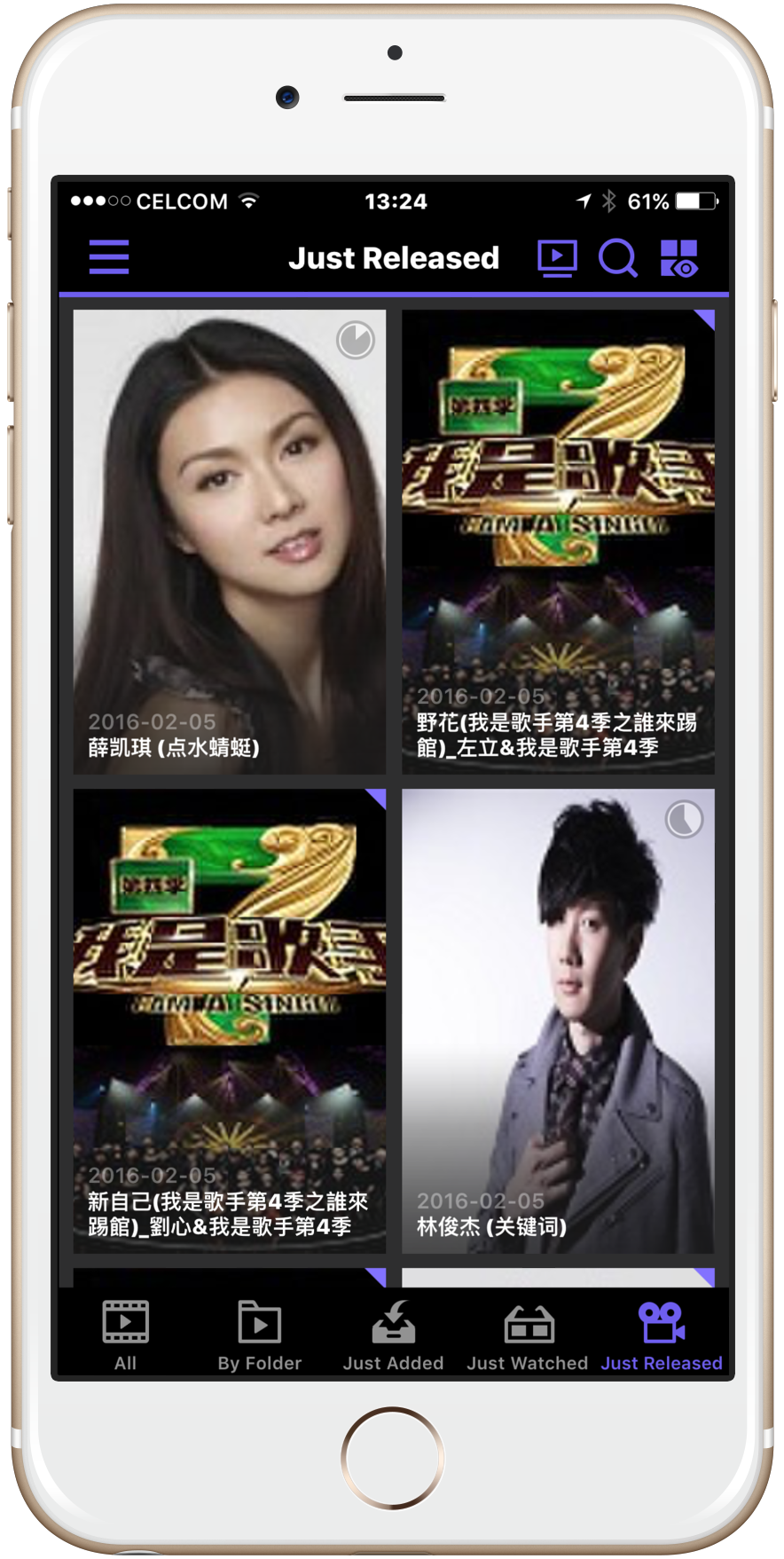The height and width of the screenshot is (1559, 784).
Task: Switch to the Just Added tab
Action: pyautogui.click(x=393, y=1335)
